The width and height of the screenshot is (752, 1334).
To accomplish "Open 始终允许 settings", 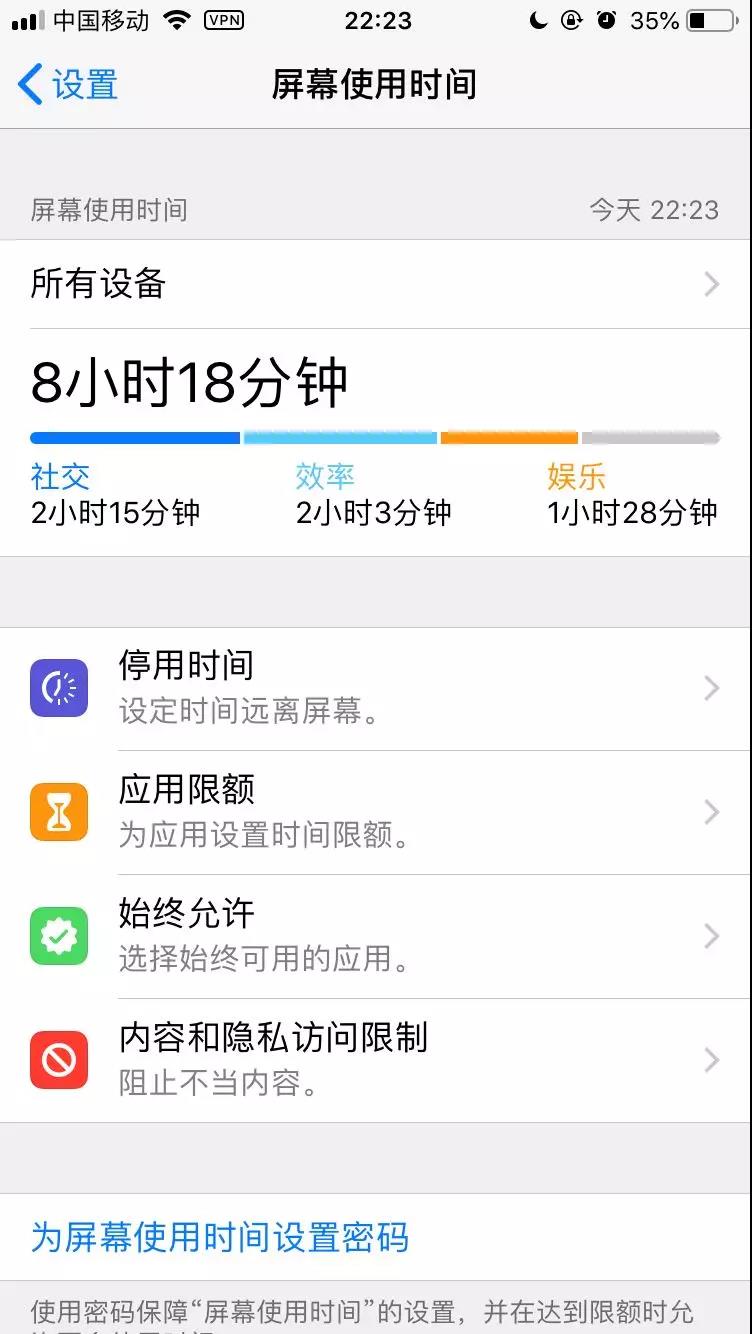I will 375,936.
